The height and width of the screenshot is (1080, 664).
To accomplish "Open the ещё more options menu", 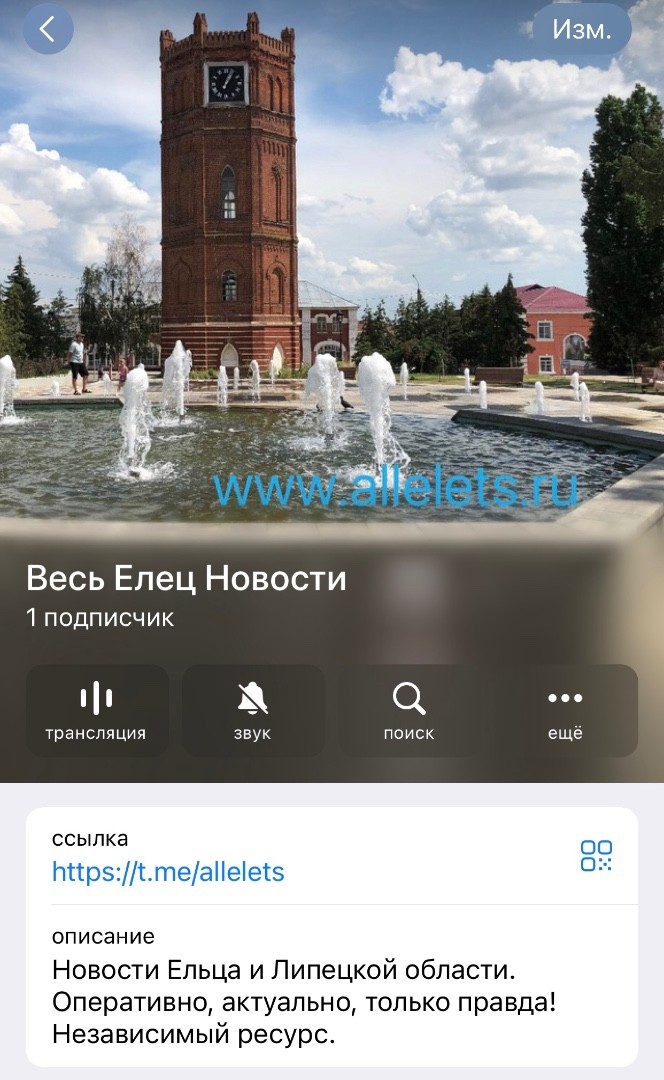I will (x=566, y=710).
